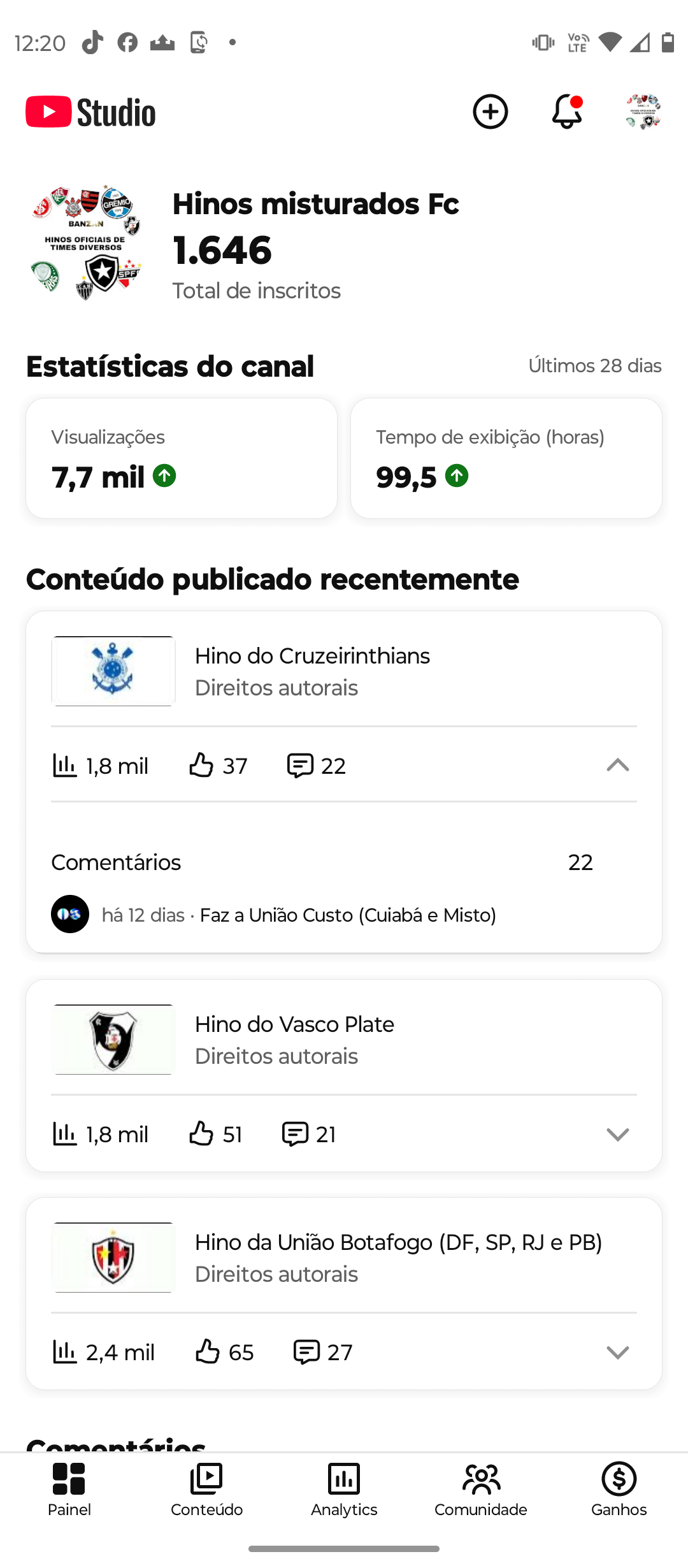
Task: Collapse the Hino do Cruzeirinthians details
Action: [617, 765]
